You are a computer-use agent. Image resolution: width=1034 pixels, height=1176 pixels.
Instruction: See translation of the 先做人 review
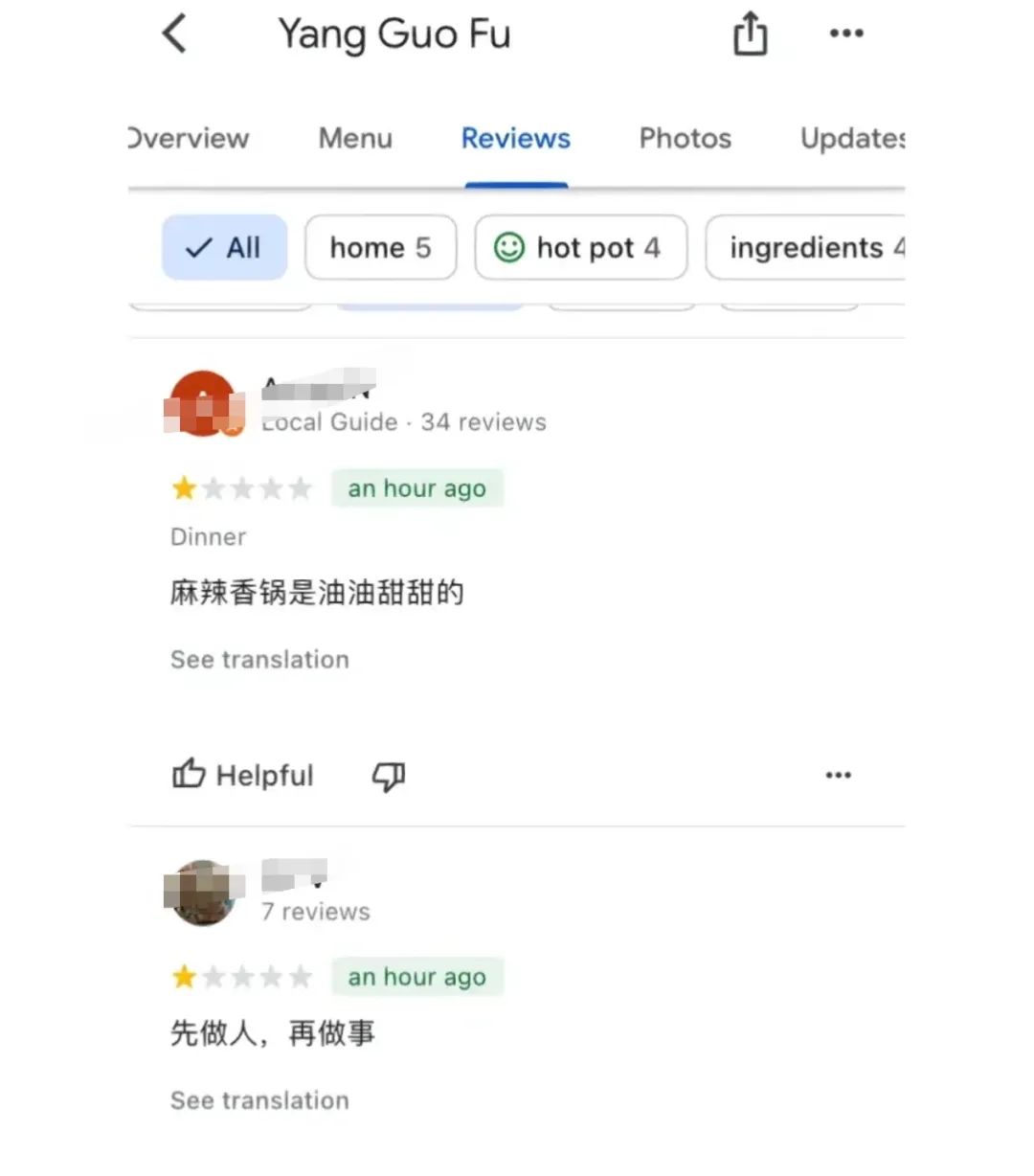[x=259, y=1100]
